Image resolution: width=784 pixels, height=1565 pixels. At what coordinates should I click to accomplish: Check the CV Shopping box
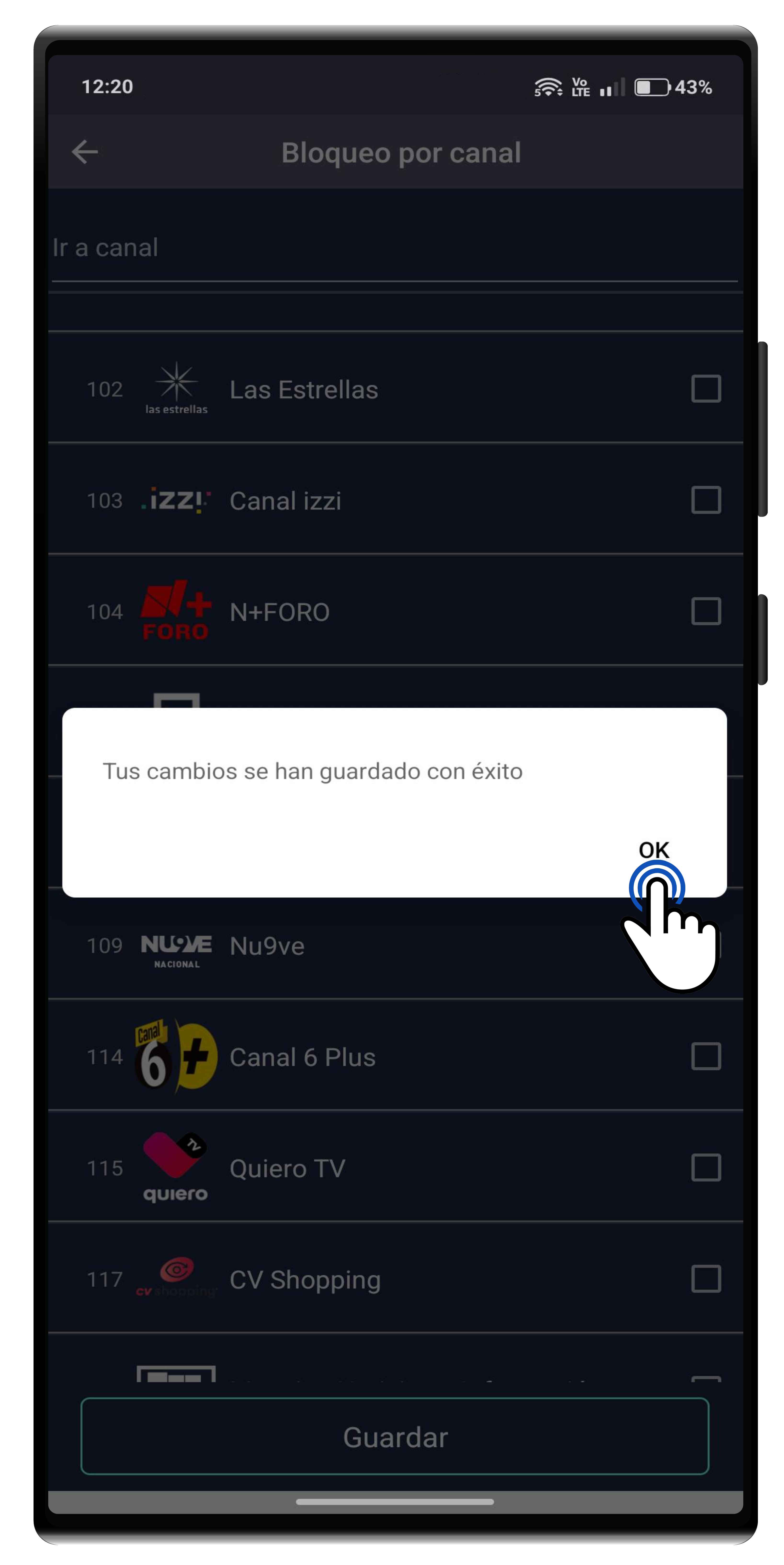coord(706,1279)
